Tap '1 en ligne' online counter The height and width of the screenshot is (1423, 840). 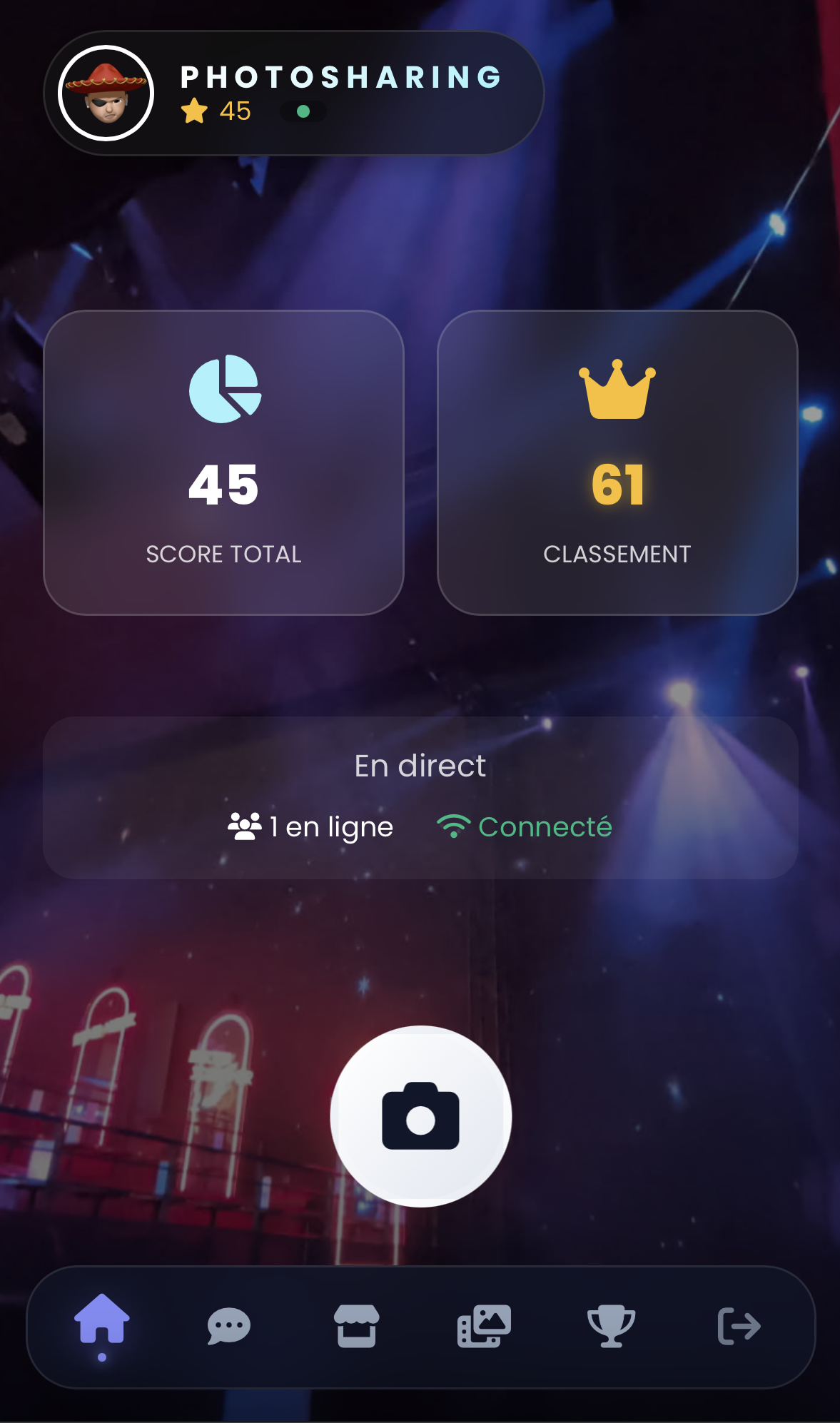click(x=330, y=826)
